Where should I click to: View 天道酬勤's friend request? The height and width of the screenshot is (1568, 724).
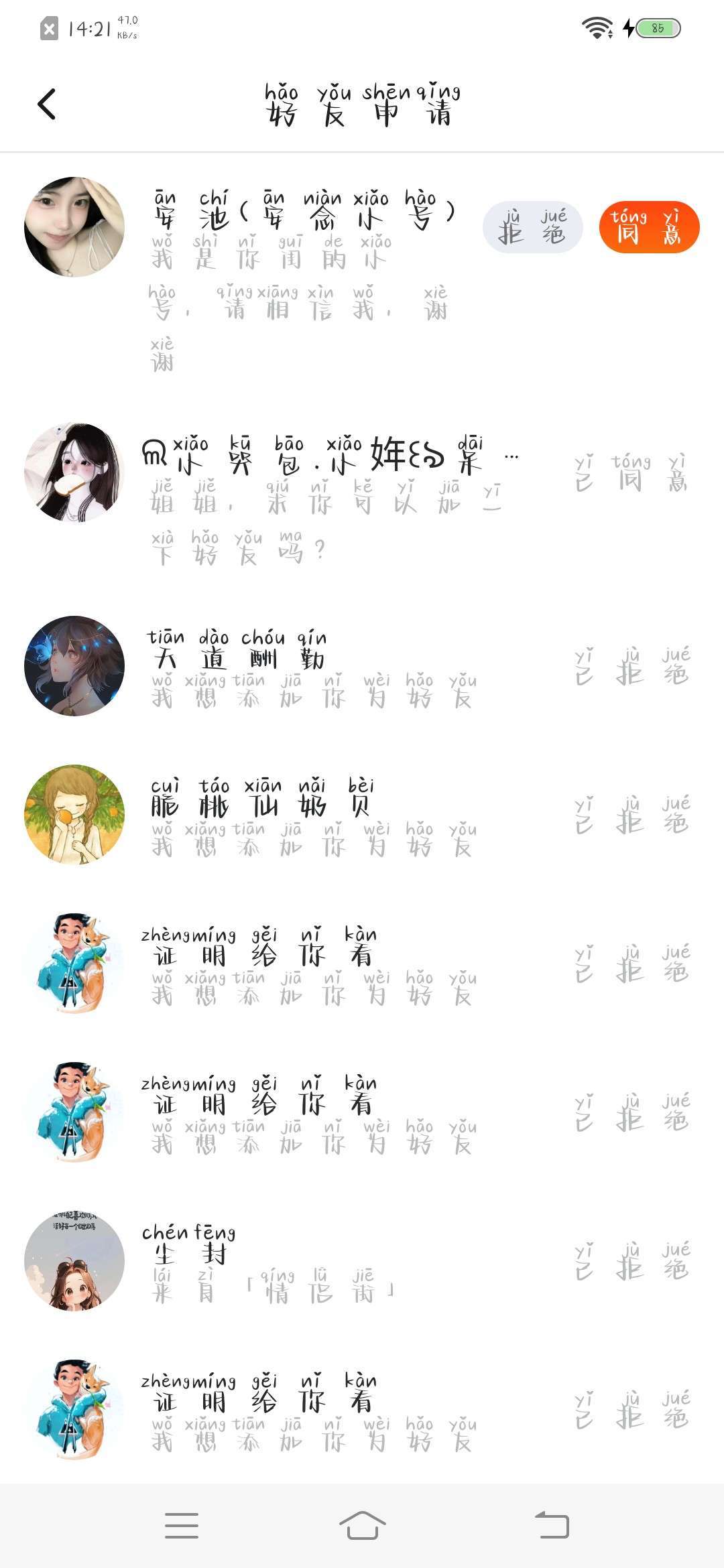(x=308, y=667)
